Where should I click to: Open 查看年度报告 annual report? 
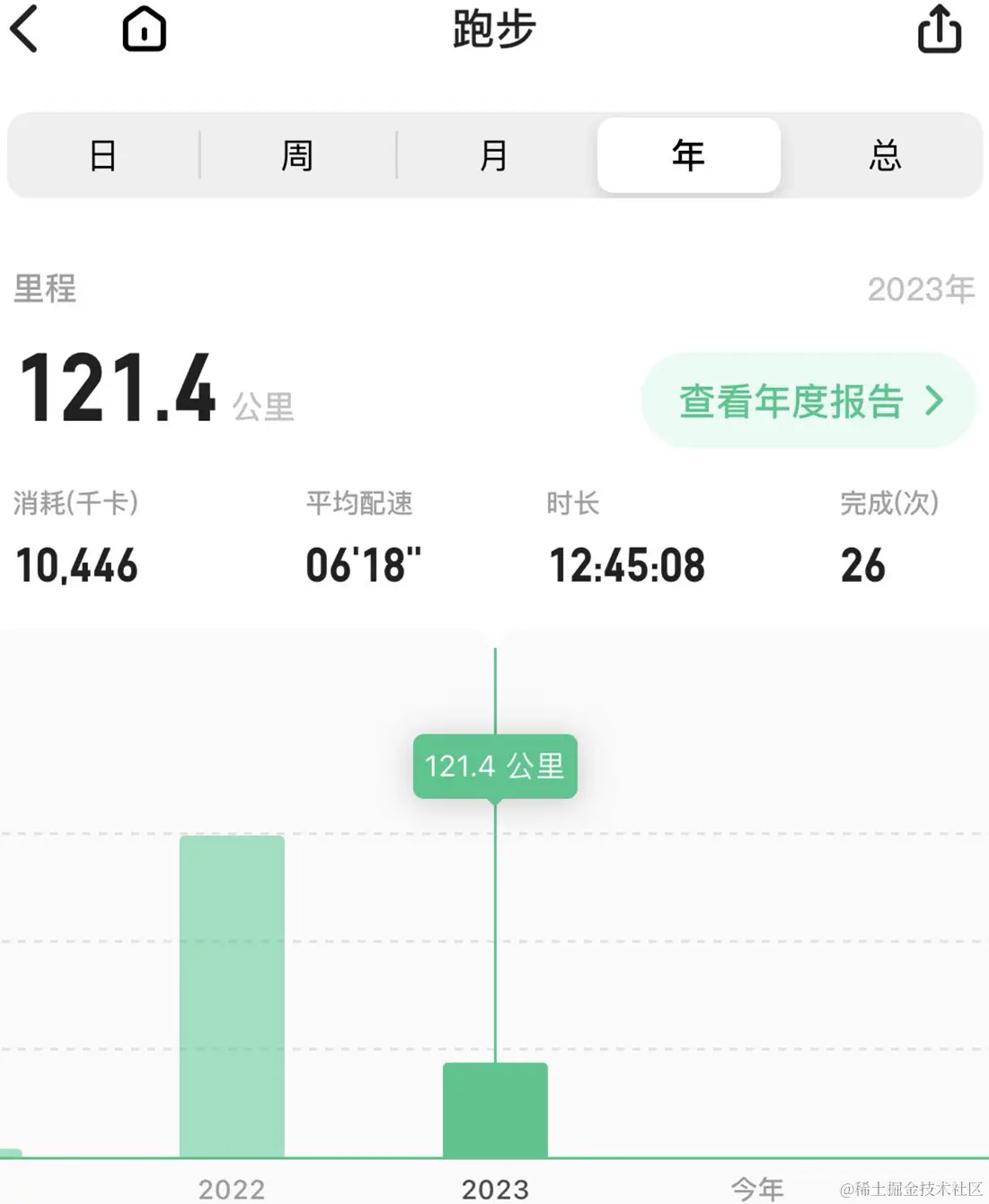click(x=808, y=400)
